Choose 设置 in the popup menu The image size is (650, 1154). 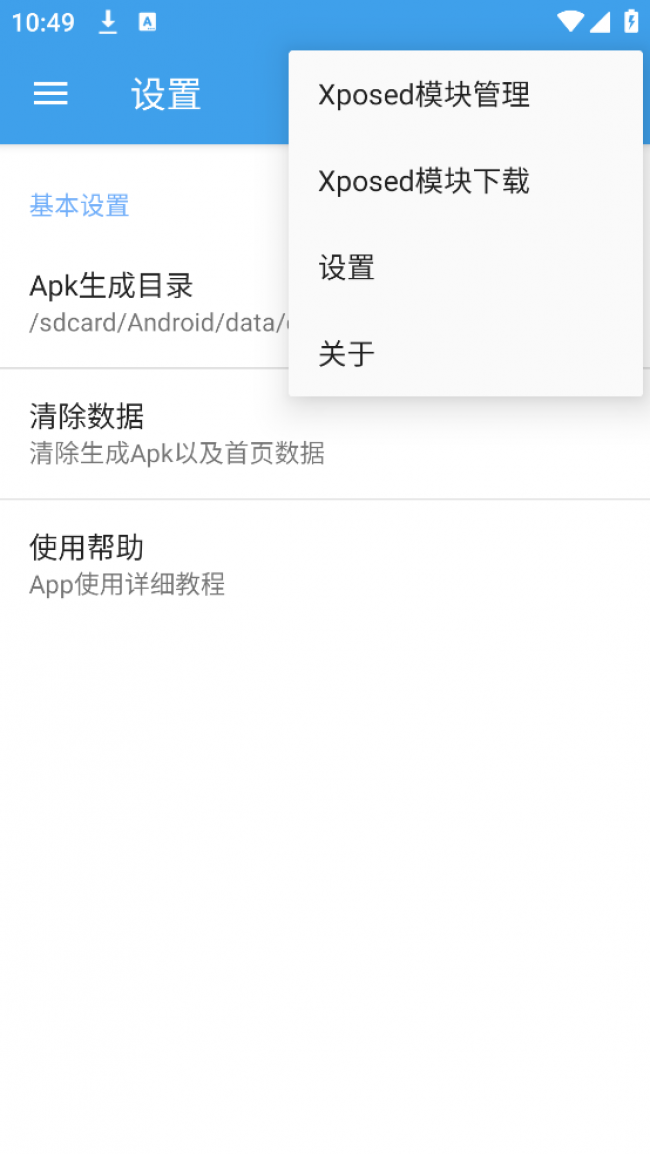pos(347,268)
